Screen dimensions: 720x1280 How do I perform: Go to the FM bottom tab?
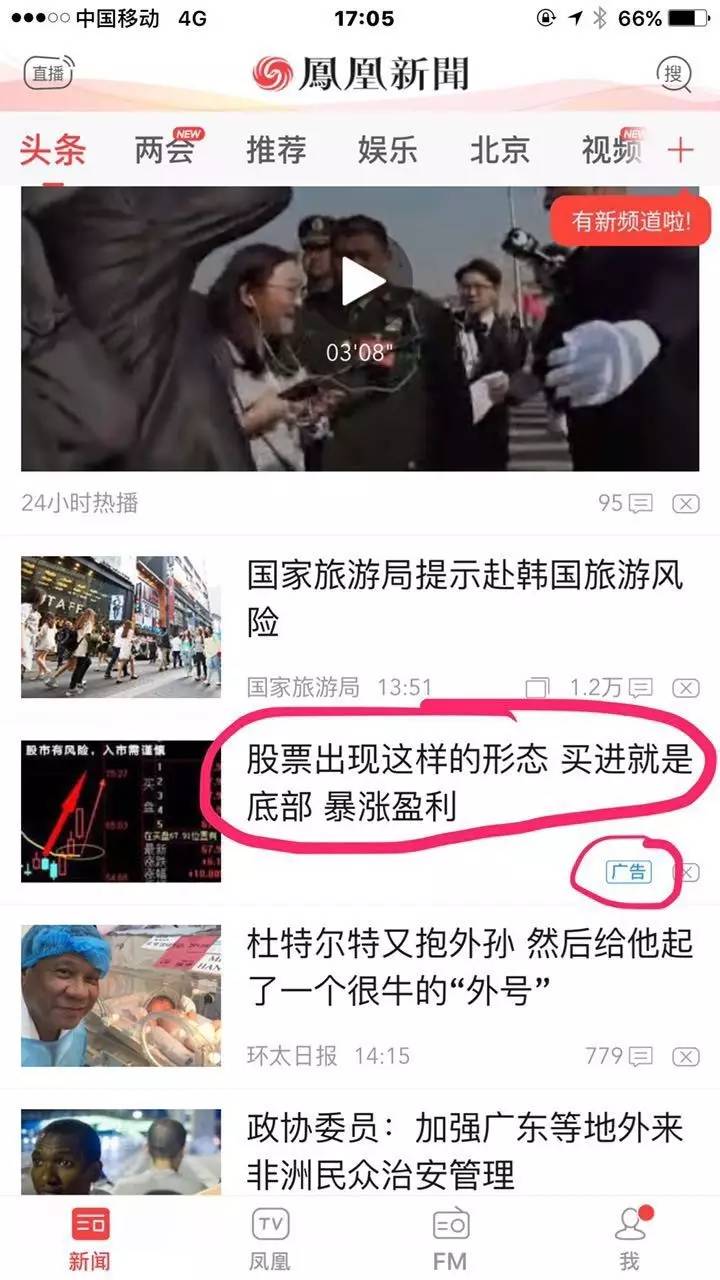tap(450, 1239)
